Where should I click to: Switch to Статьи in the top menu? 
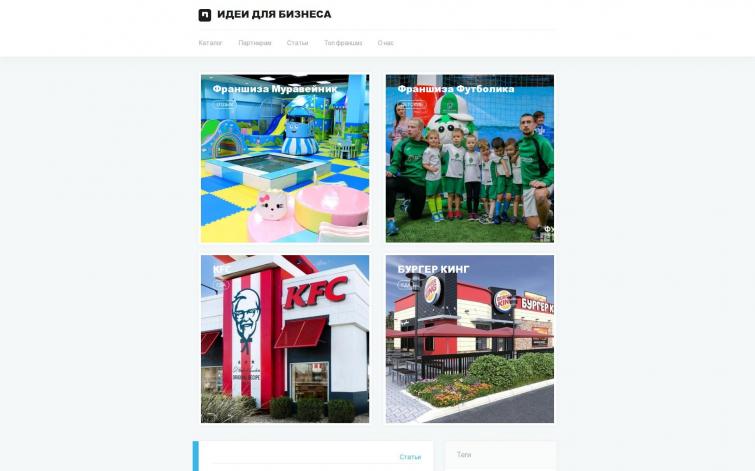(297, 43)
